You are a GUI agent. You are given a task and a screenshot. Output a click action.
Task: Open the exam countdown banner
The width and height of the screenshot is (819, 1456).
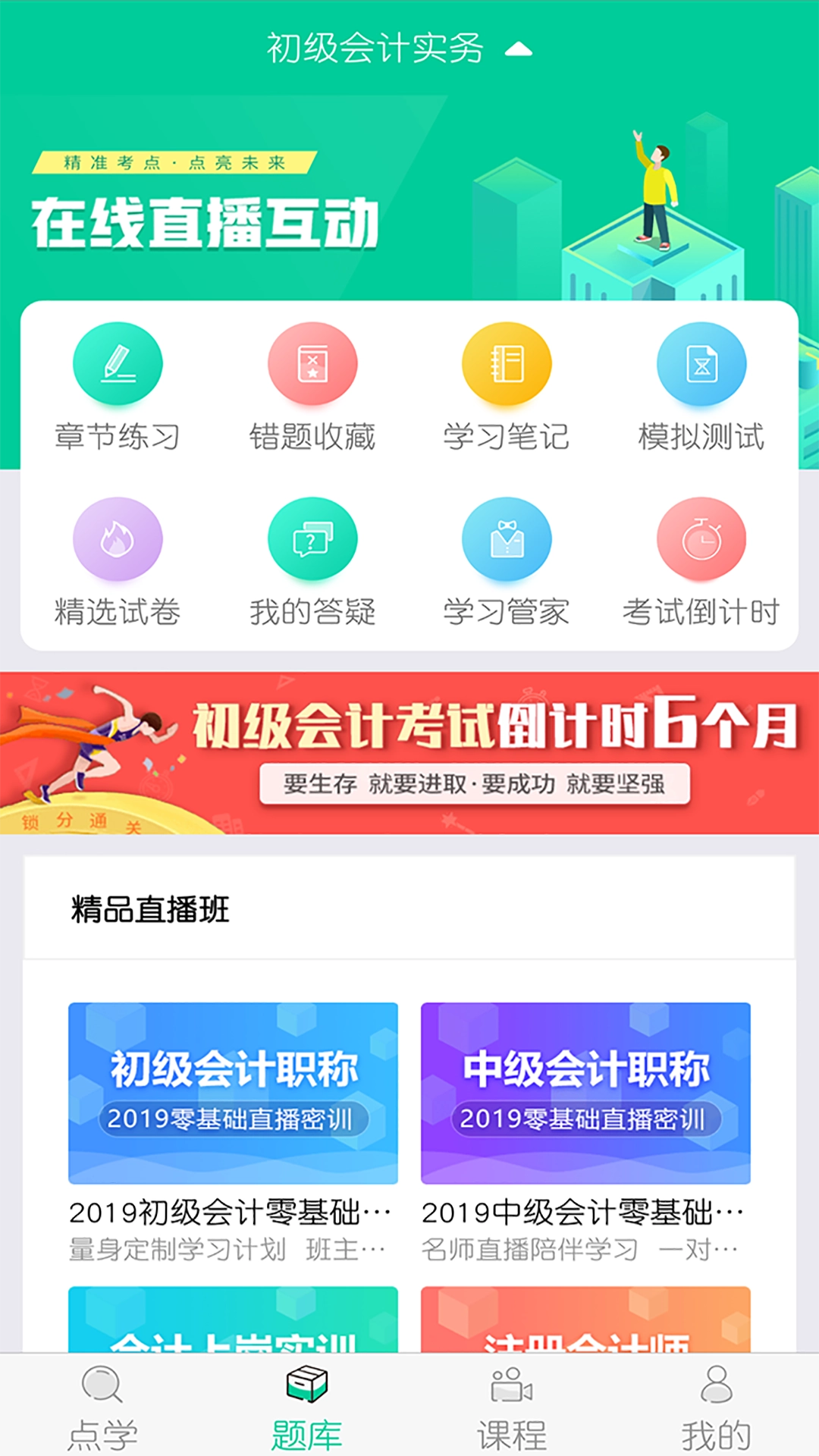point(409,751)
